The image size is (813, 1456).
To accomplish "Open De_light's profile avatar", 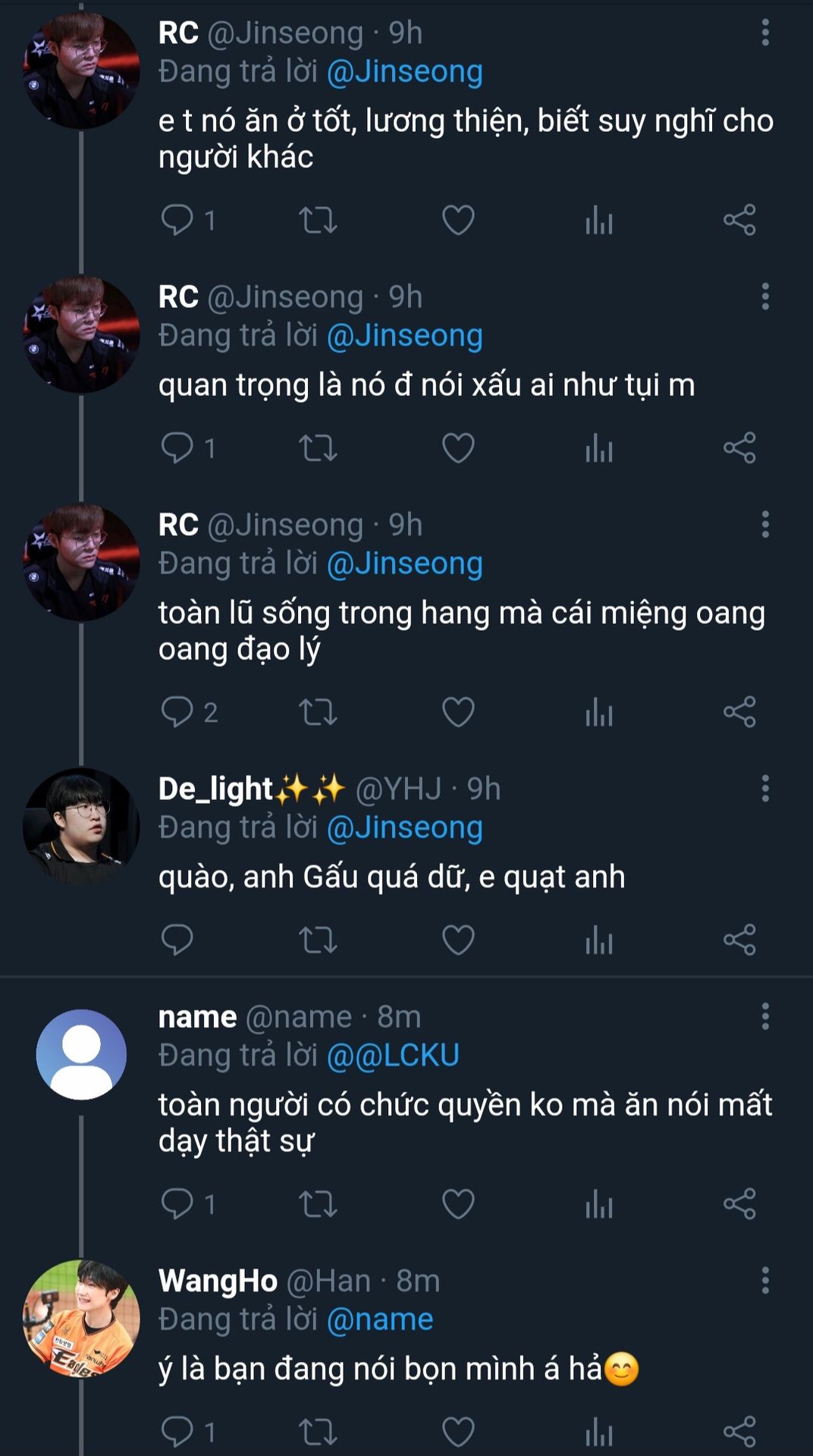I will pyautogui.click(x=81, y=827).
